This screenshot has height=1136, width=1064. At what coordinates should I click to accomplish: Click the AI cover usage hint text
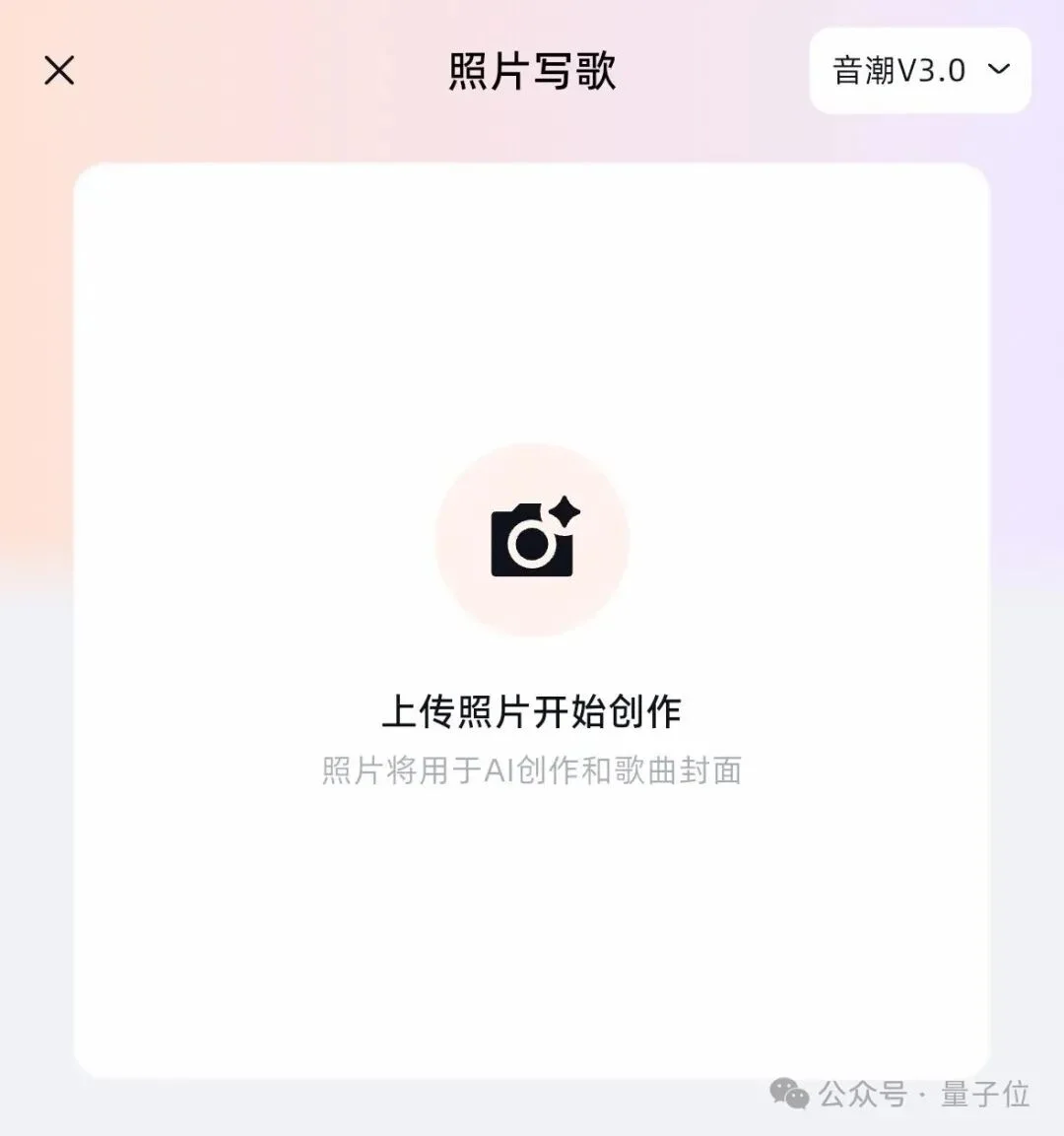[532, 771]
